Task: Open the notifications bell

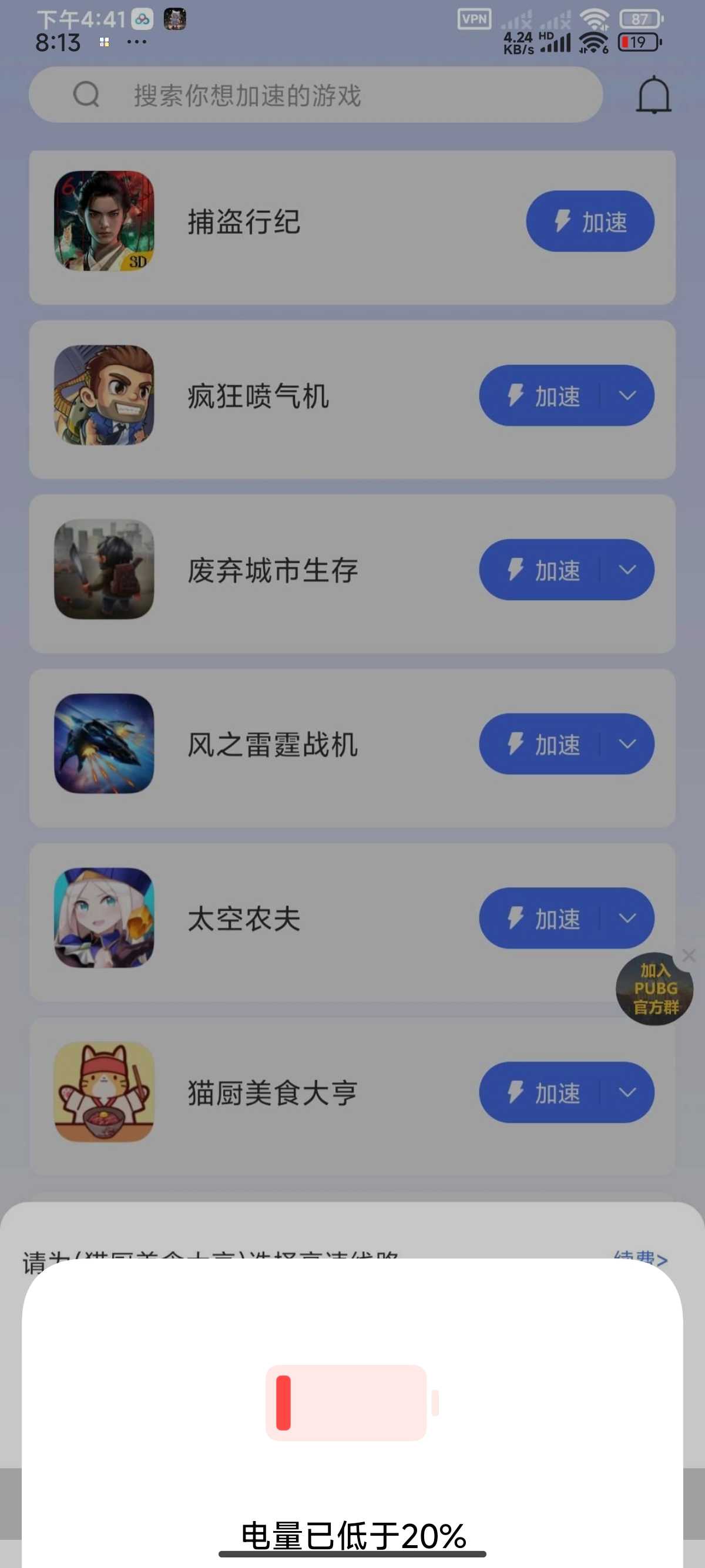Action: (653, 95)
